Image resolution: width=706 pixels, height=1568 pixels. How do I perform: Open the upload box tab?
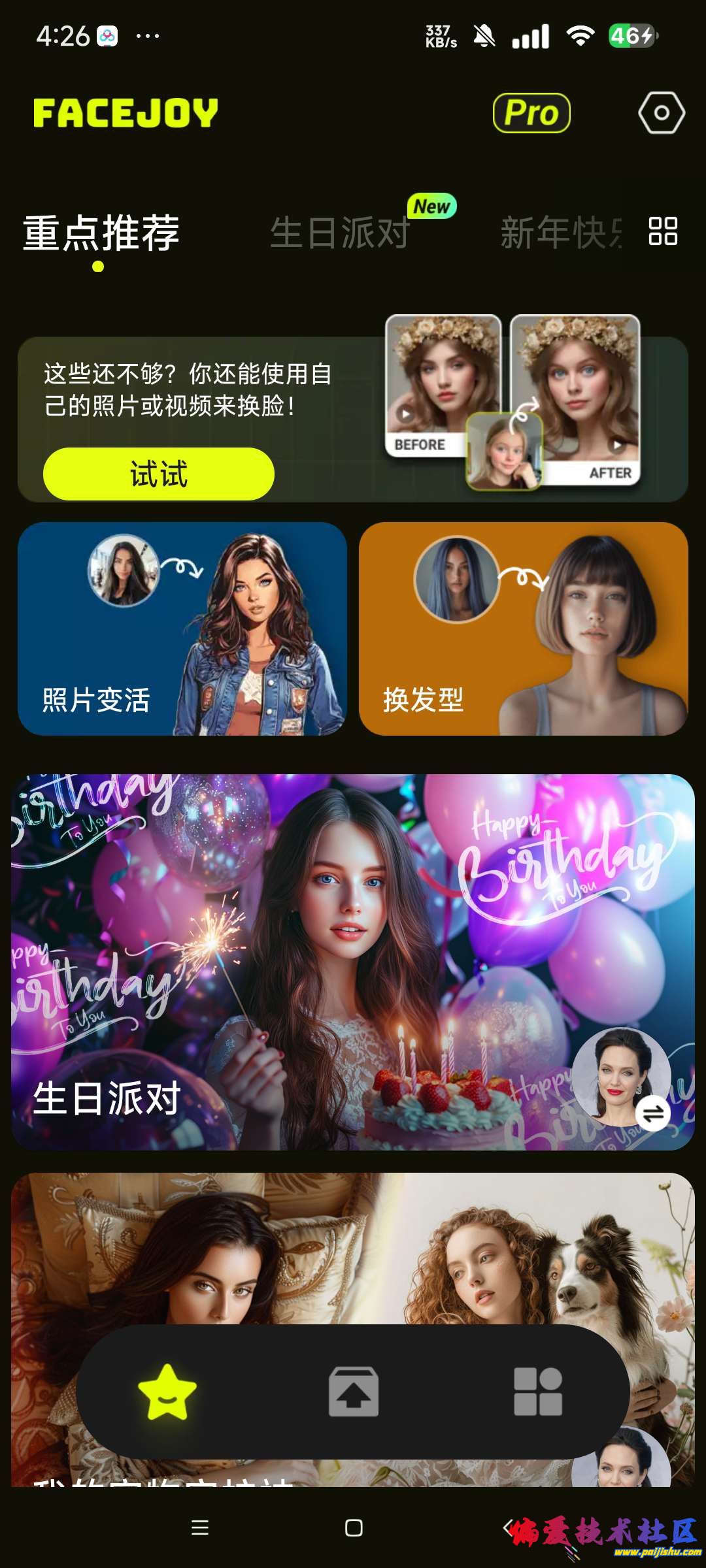(x=353, y=1392)
